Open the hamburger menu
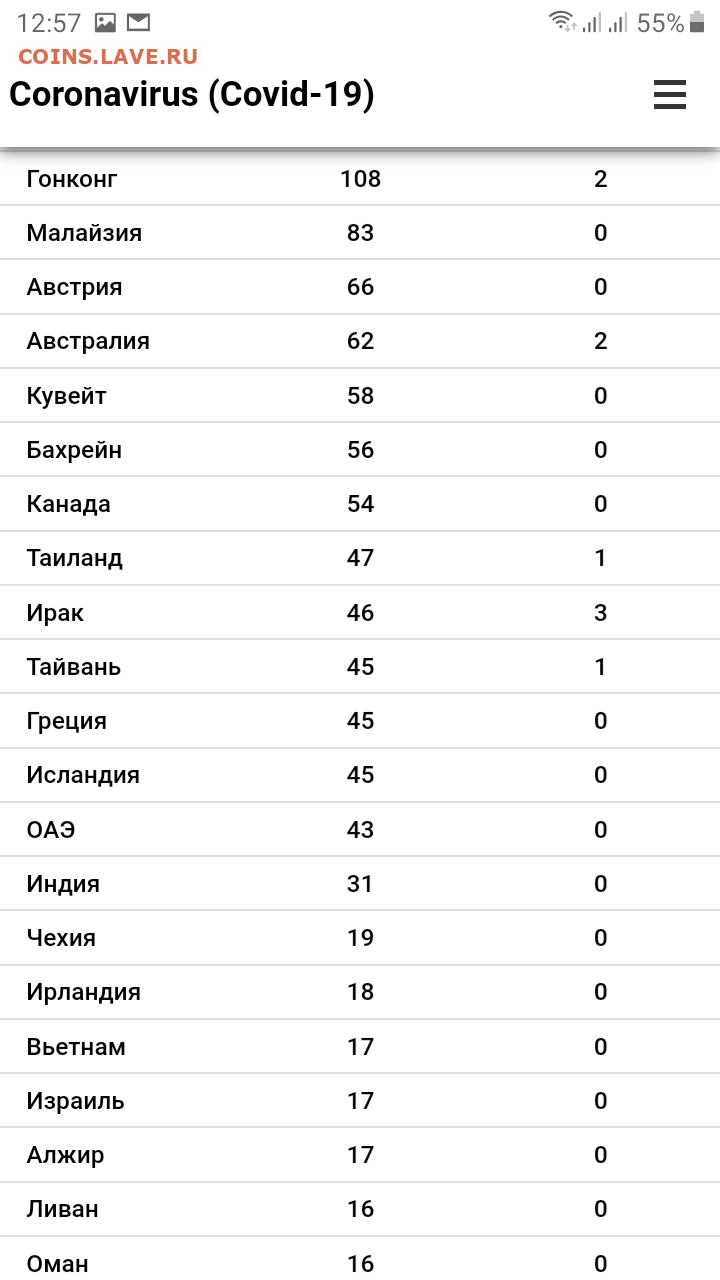The width and height of the screenshot is (720, 1280). (x=670, y=94)
